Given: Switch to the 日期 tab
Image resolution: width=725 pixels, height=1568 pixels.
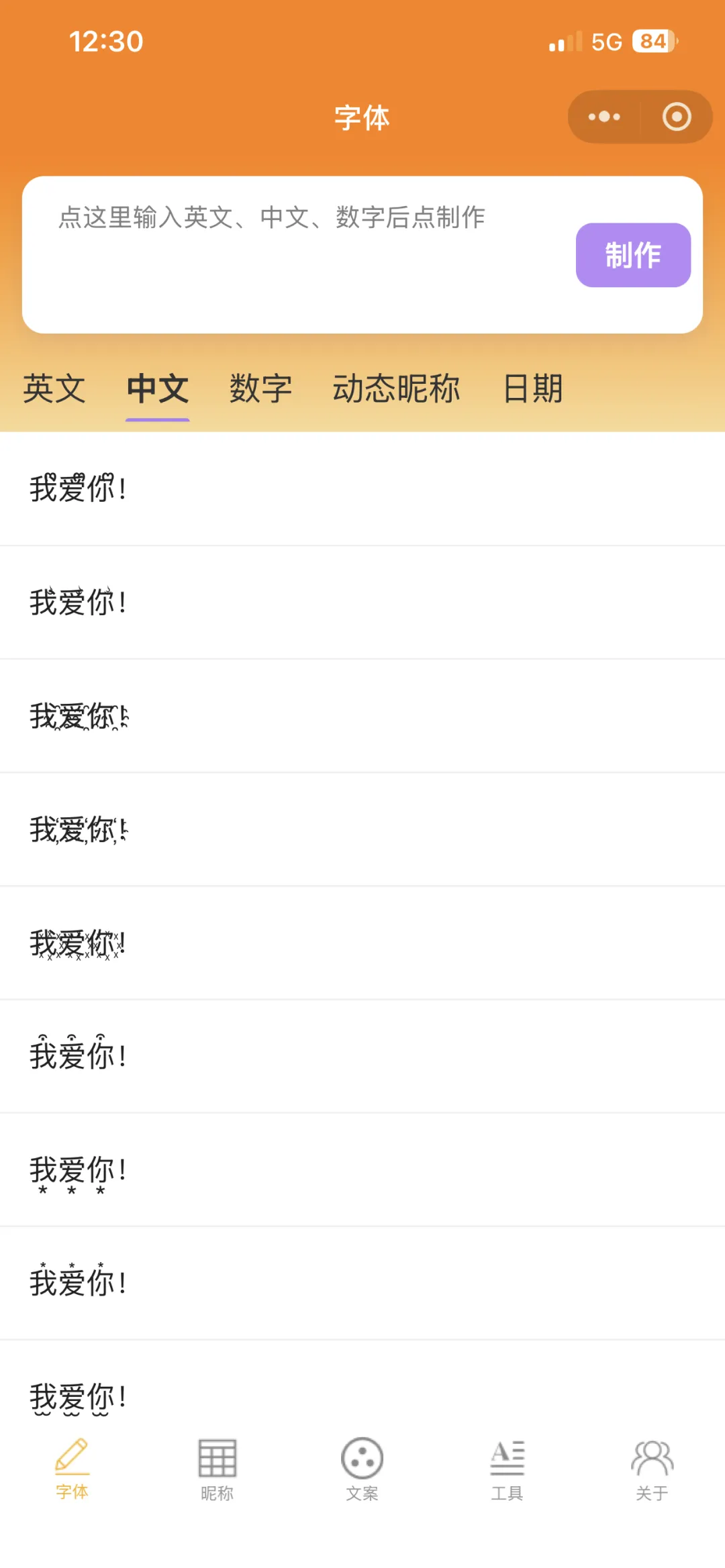Looking at the screenshot, I should click(x=533, y=388).
